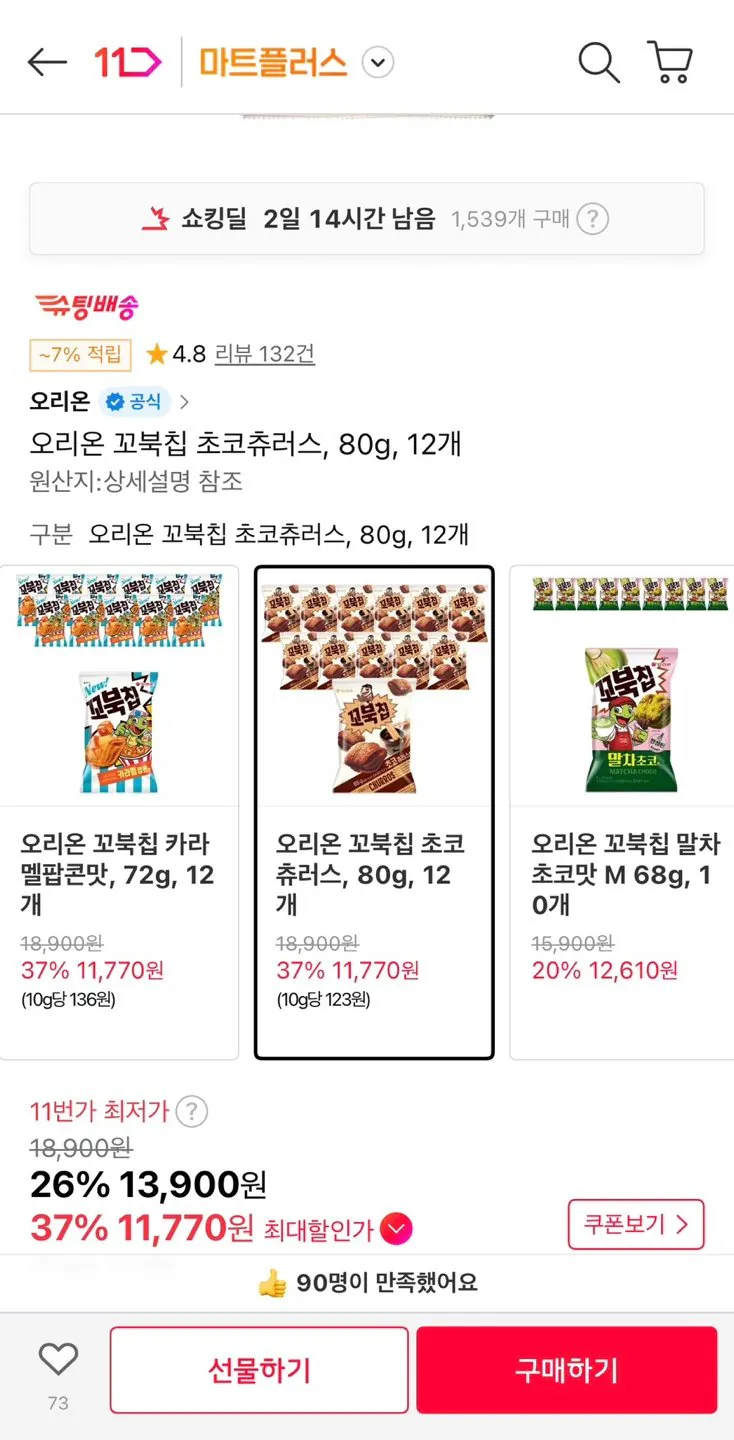The height and width of the screenshot is (1440, 734).
Task: Tap the question mark beside 1,539개 구매
Action: [x=594, y=219]
